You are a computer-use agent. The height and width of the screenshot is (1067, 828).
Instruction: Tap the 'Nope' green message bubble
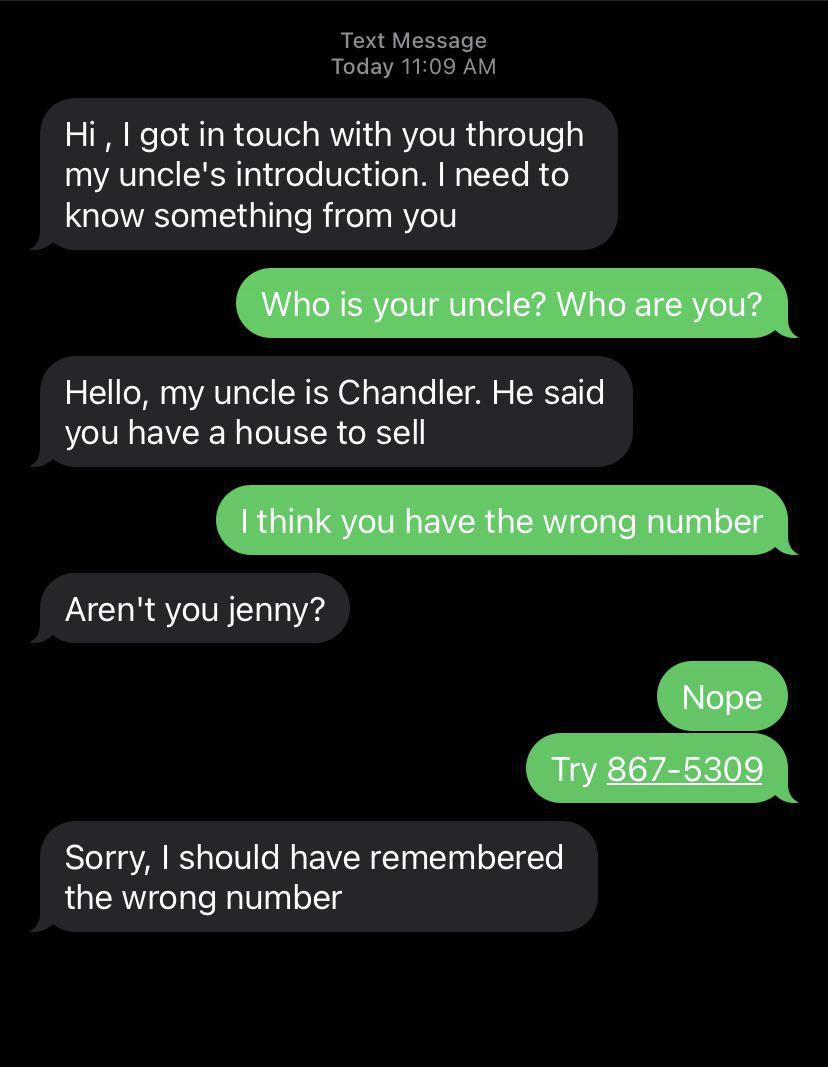(720, 696)
